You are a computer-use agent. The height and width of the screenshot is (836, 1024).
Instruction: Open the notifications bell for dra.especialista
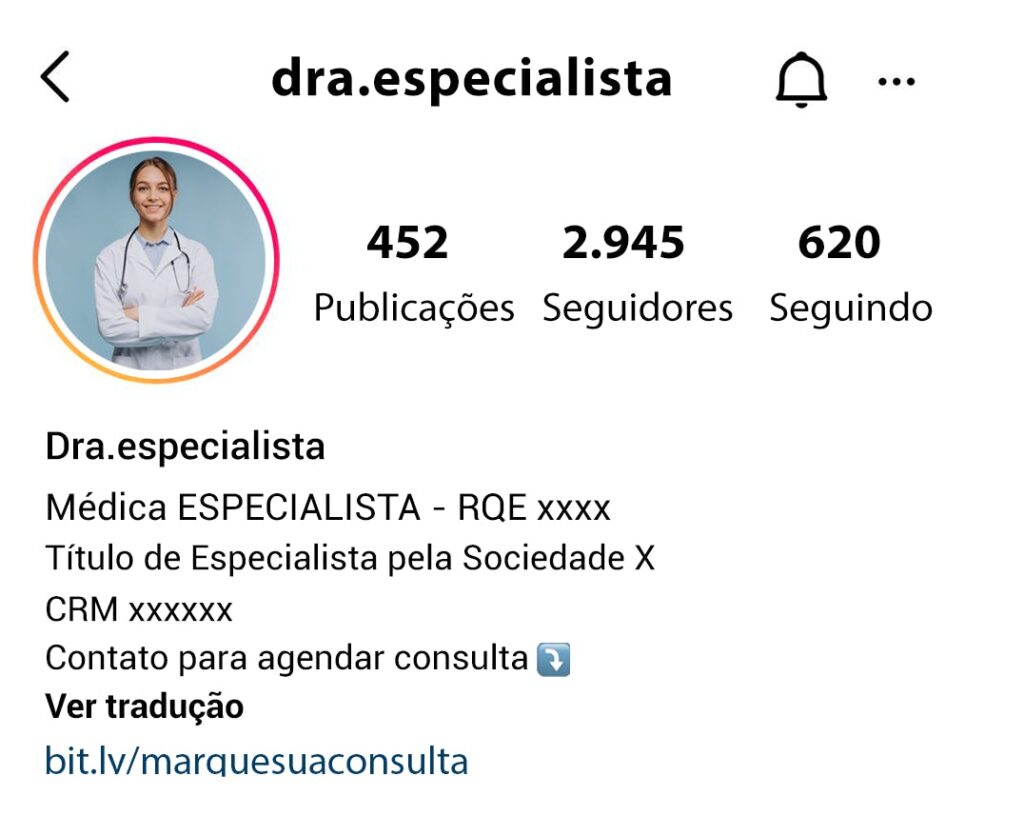801,80
